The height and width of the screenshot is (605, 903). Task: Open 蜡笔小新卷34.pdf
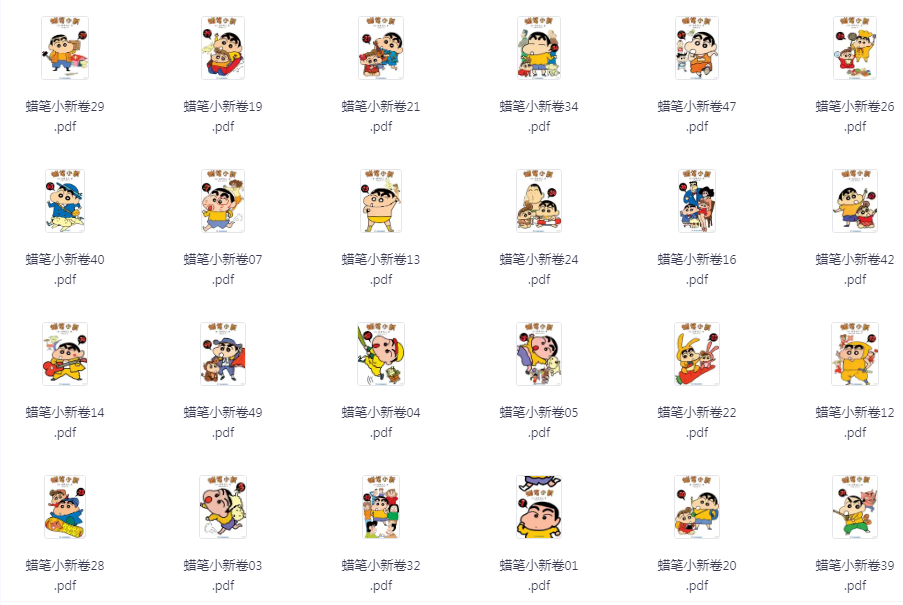tap(539, 48)
